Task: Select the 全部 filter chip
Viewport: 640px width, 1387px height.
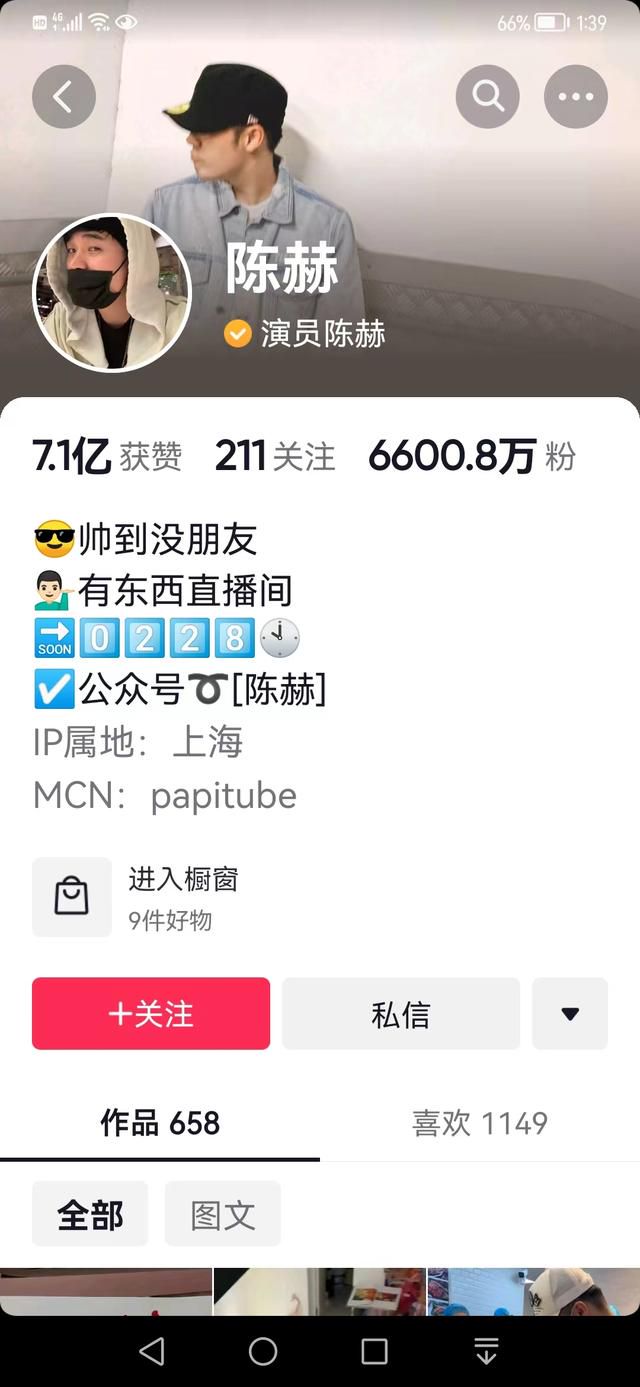Action: pos(90,1214)
